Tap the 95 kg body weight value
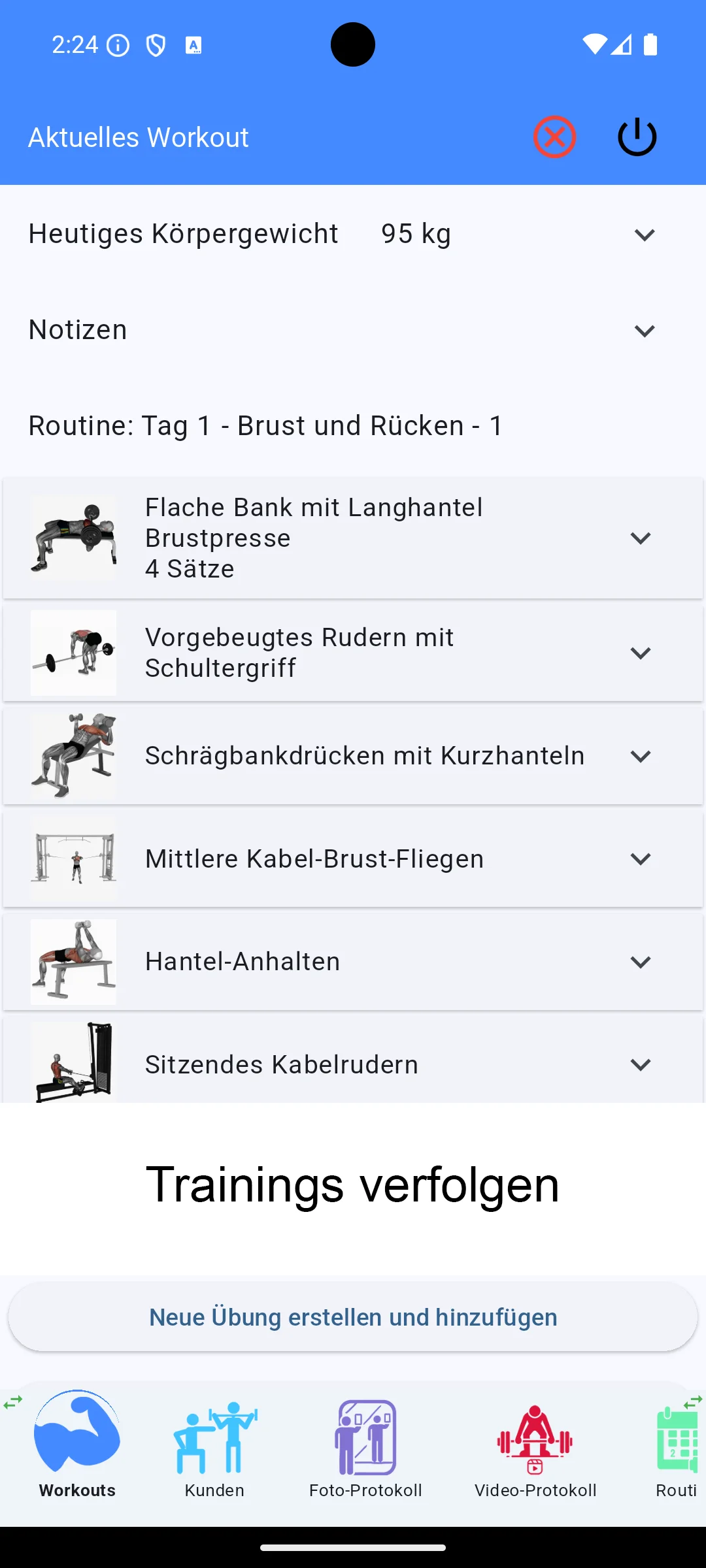The height and width of the screenshot is (1568, 706). pos(414,233)
